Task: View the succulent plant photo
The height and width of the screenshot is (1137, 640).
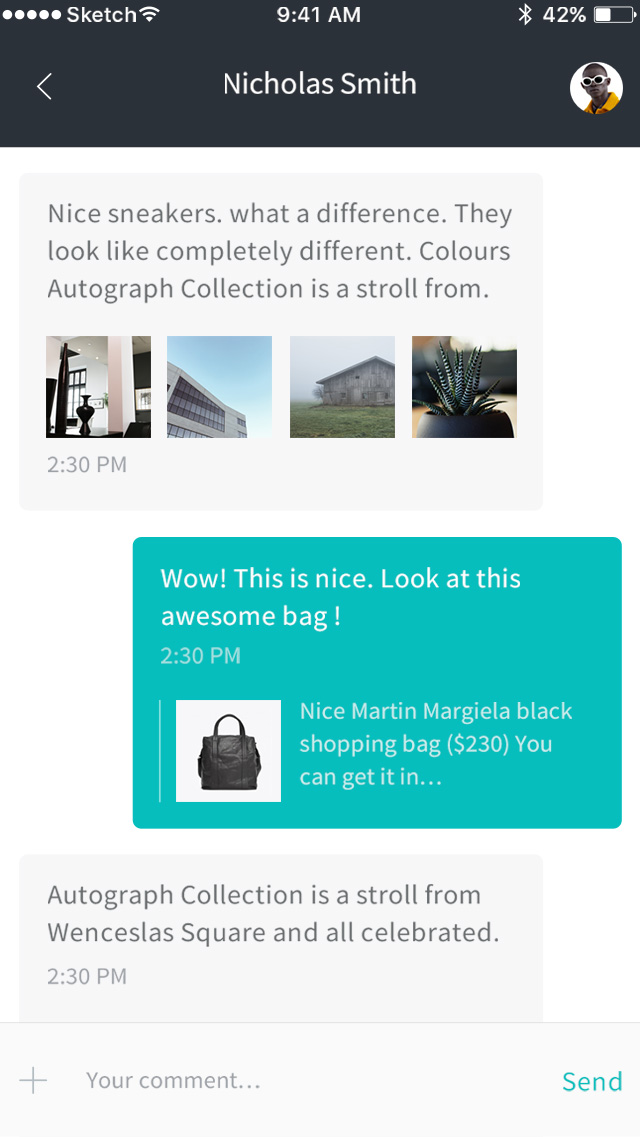Action: (464, 387)
